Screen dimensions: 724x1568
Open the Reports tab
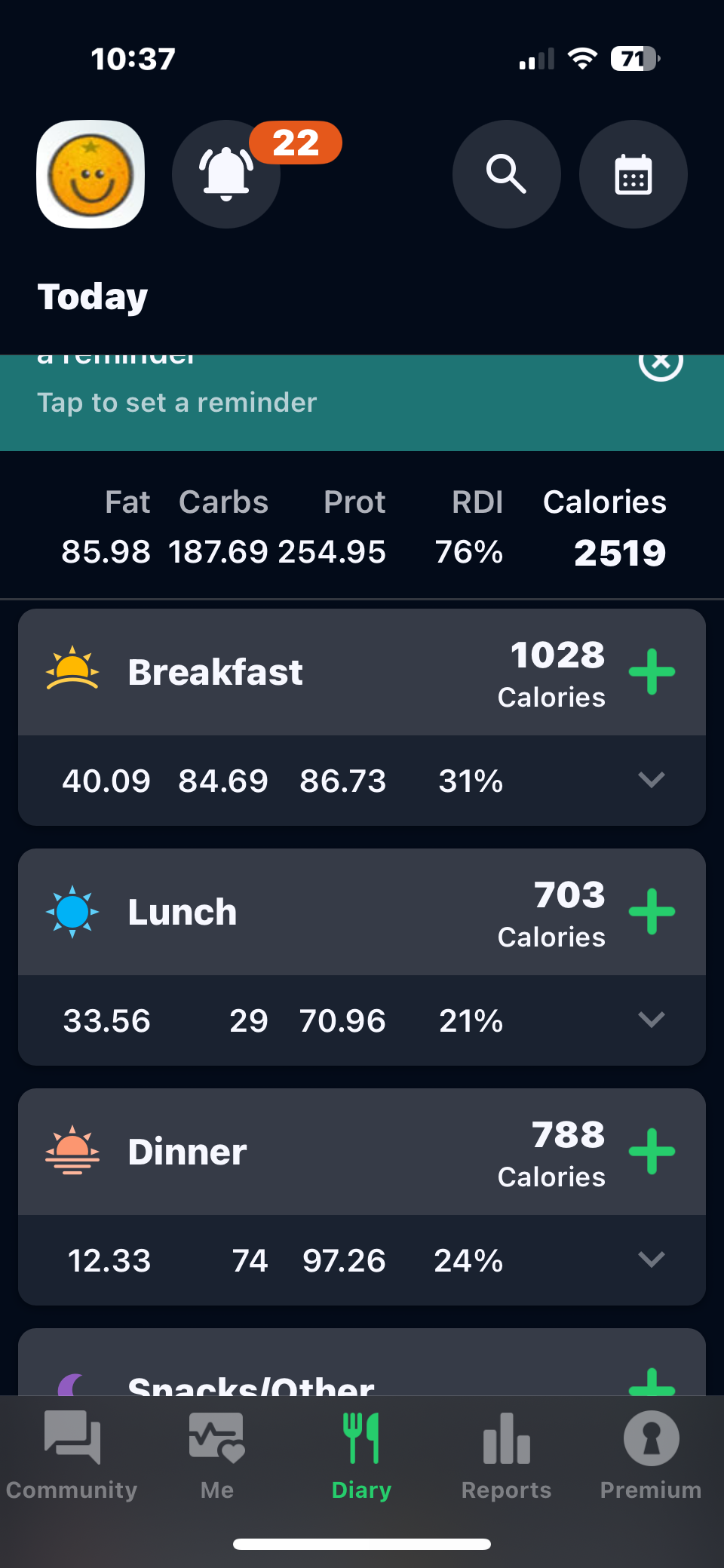coord(507,1456)
